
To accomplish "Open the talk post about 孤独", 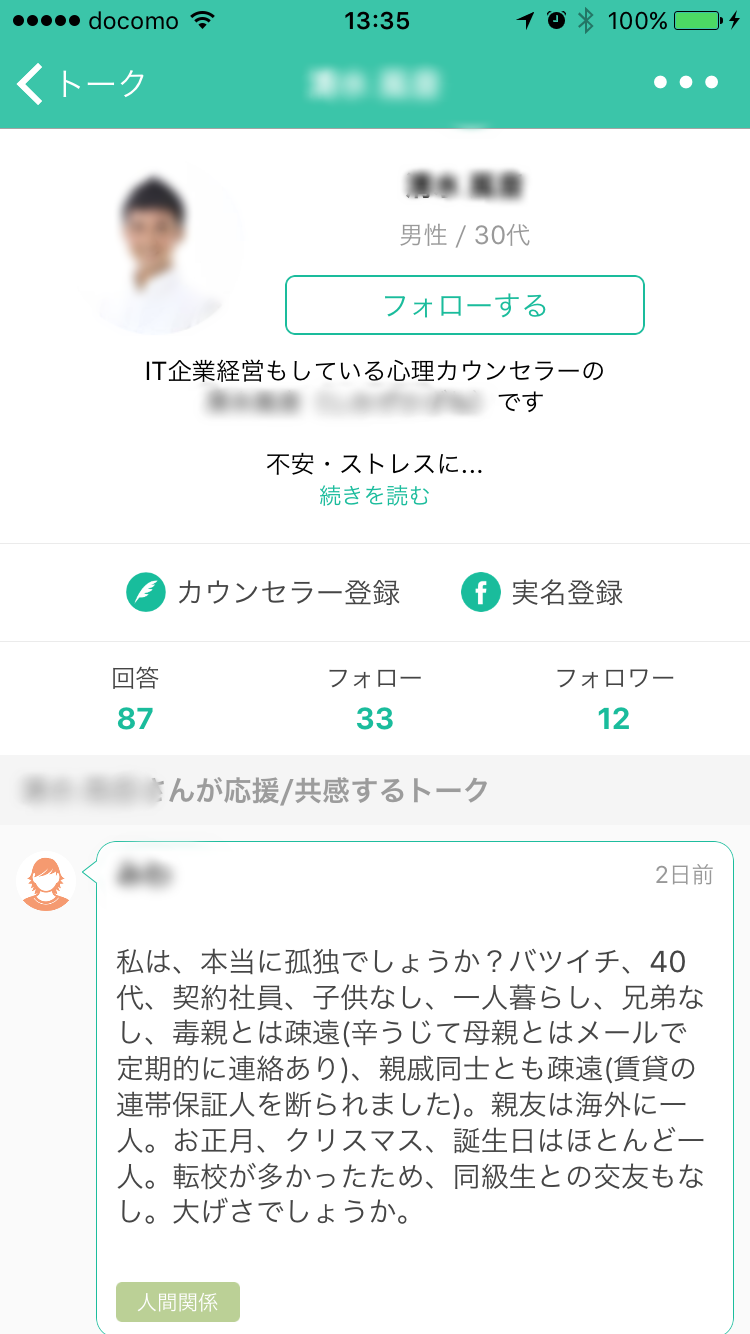I will point(415,1088).
